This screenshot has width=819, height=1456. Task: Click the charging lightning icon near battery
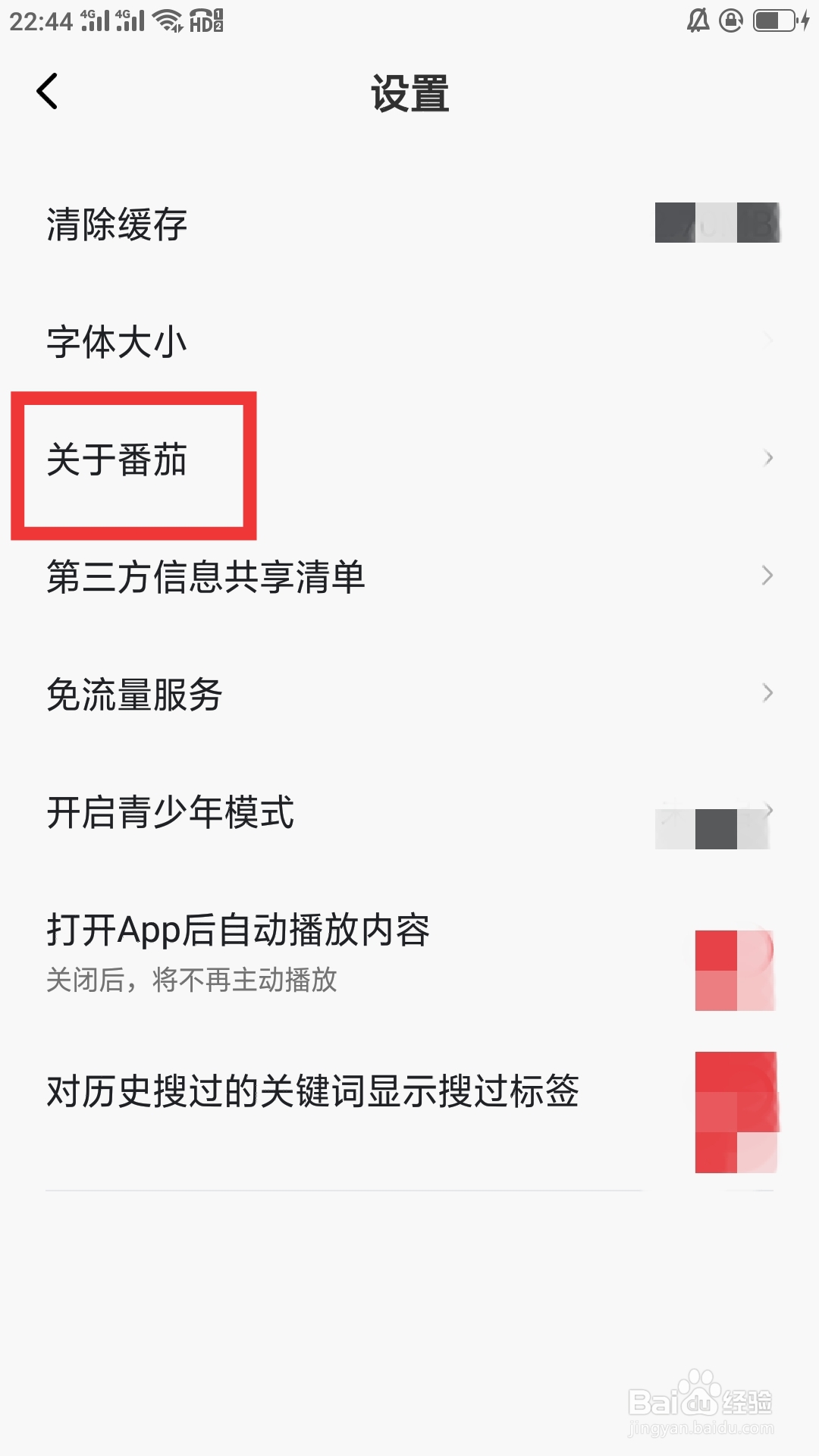(805, 21)
